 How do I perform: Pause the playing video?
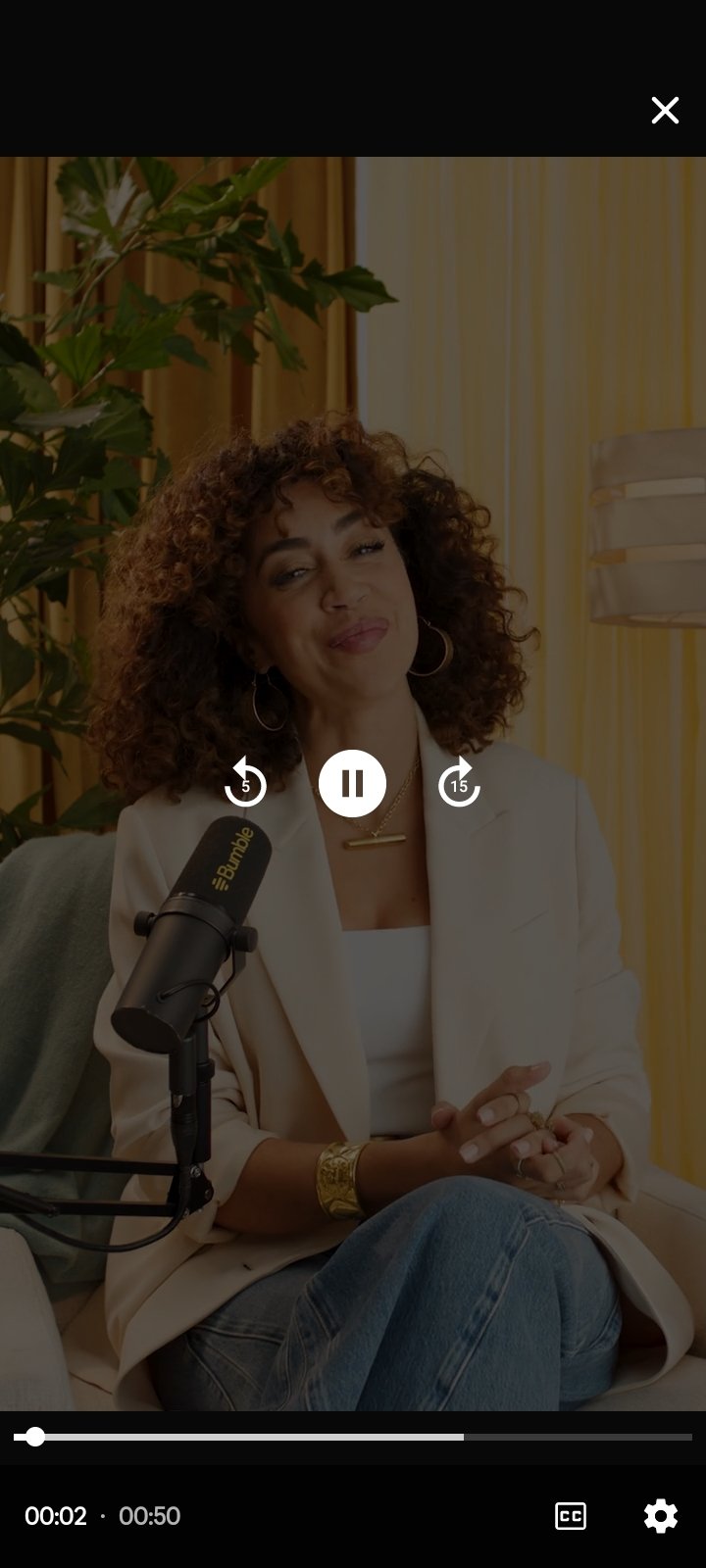pyautogui.click(x=352, y=783)
